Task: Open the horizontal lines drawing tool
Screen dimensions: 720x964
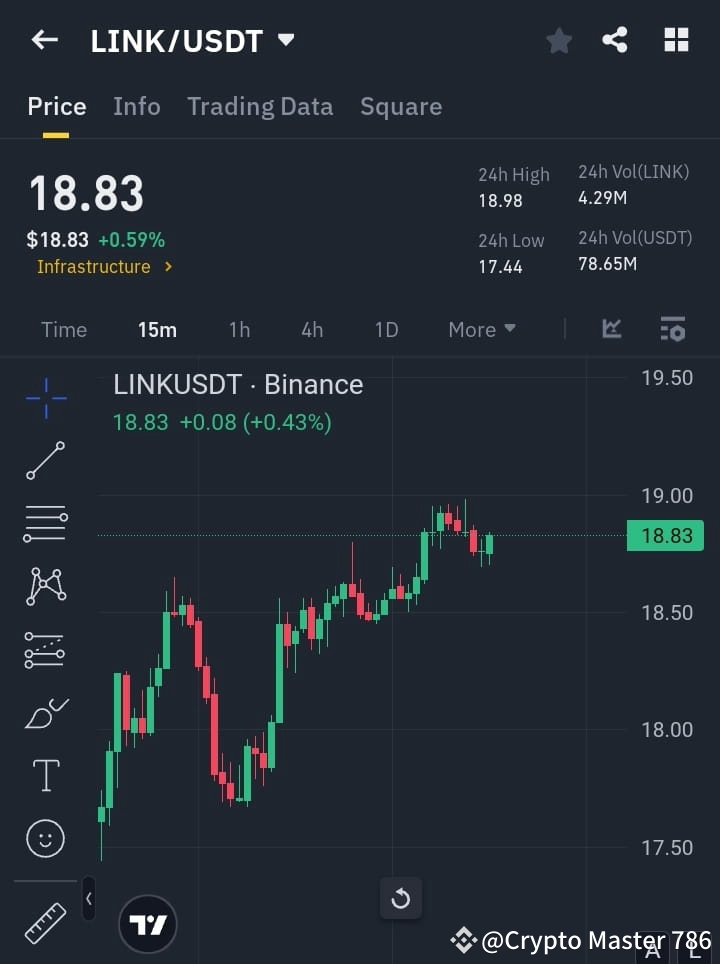Action: pos(45,524)
